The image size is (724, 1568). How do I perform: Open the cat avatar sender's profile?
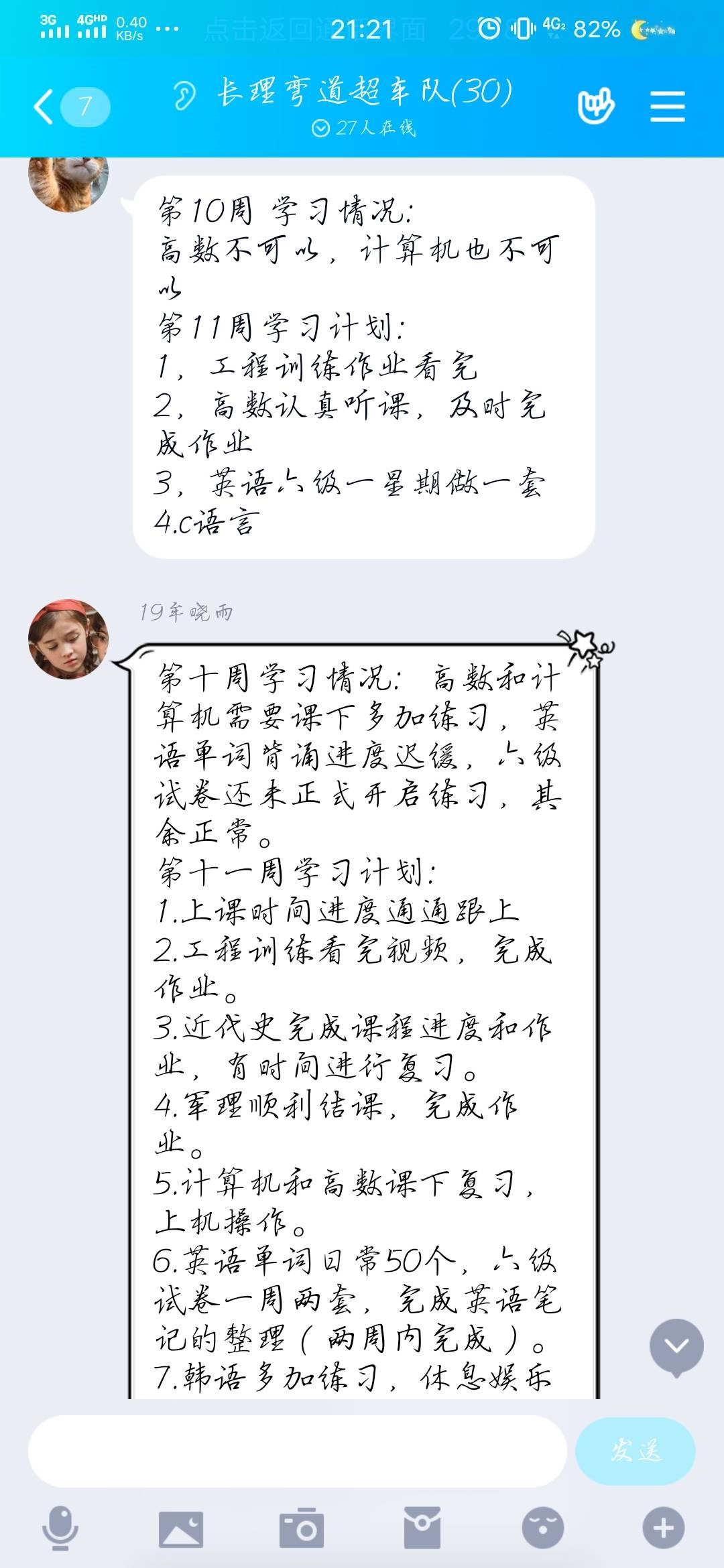click(x=68, y=181)
